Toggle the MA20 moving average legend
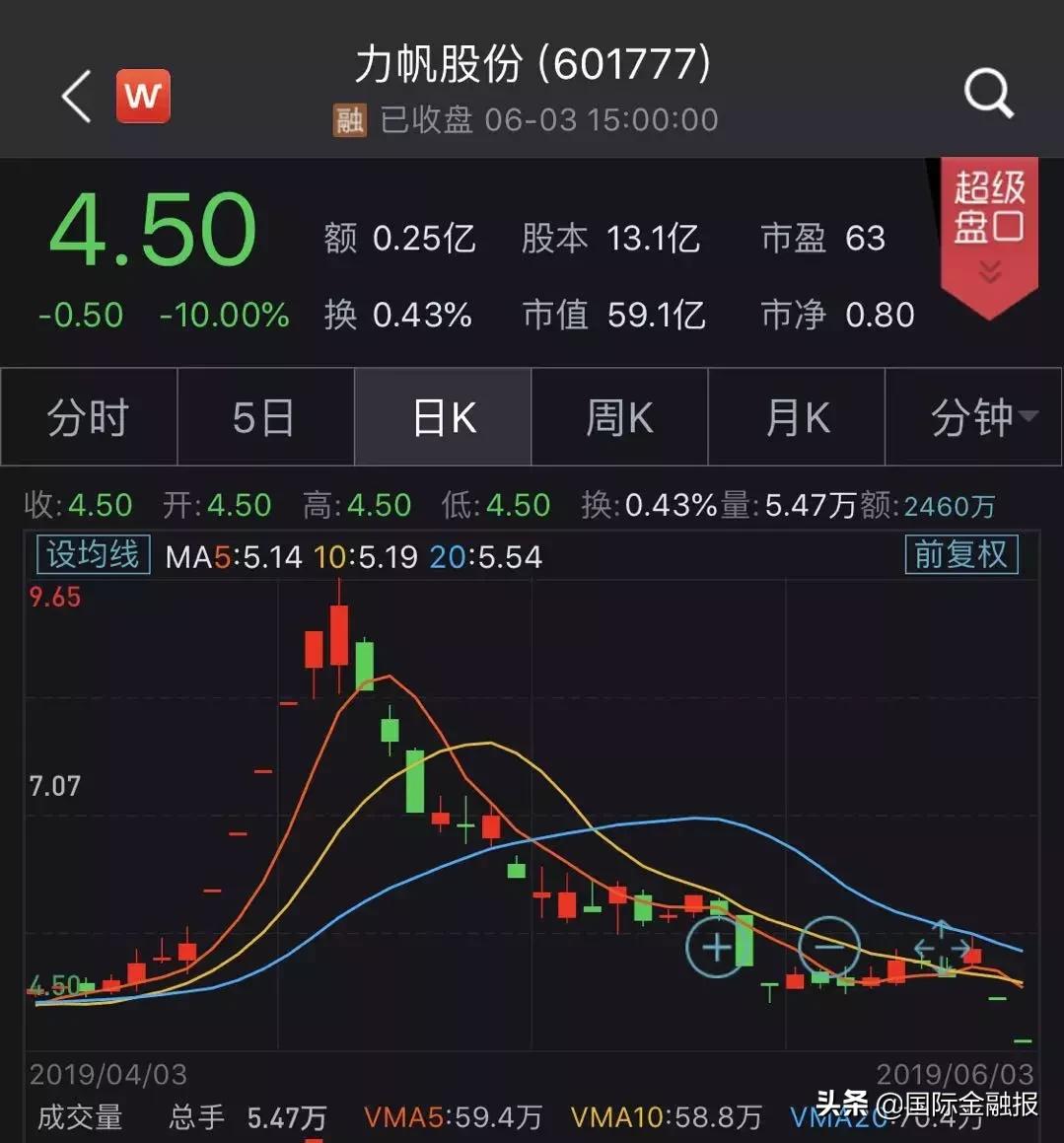The image size is (1064, 1143). pyautogui.click(x=486, y=556)
